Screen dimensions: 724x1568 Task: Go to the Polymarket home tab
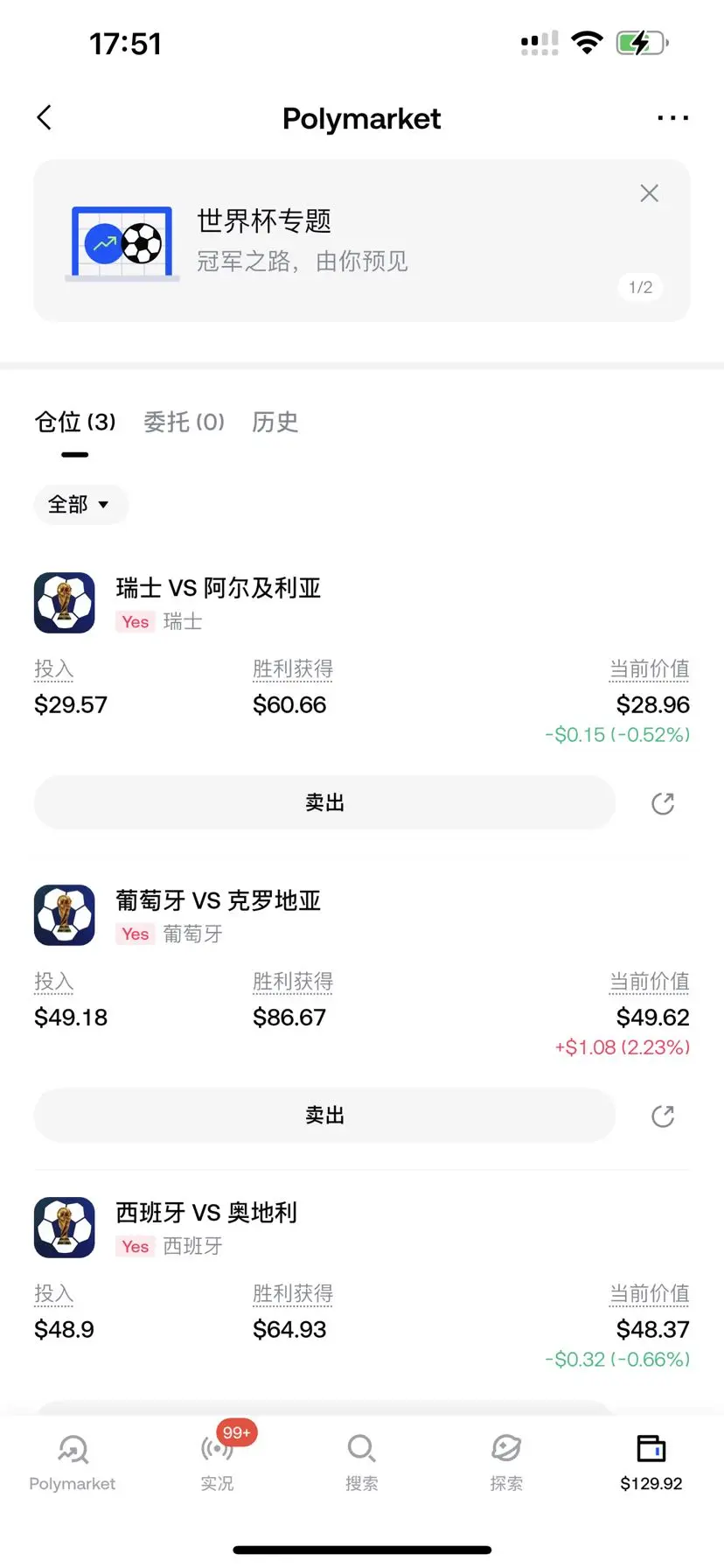(x=73, y=1462)
